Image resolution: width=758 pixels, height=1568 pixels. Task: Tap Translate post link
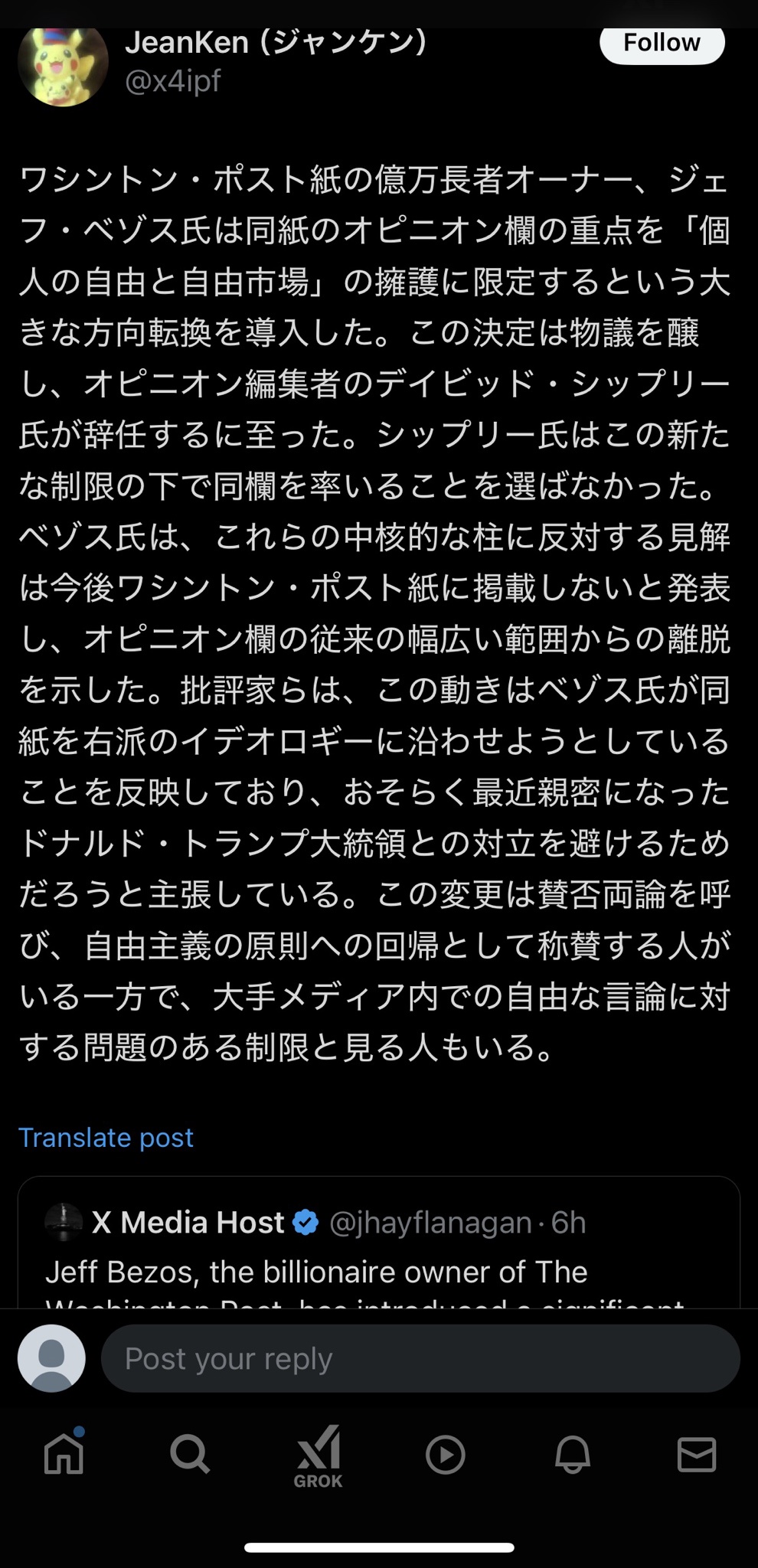(x=106, y=1138)
